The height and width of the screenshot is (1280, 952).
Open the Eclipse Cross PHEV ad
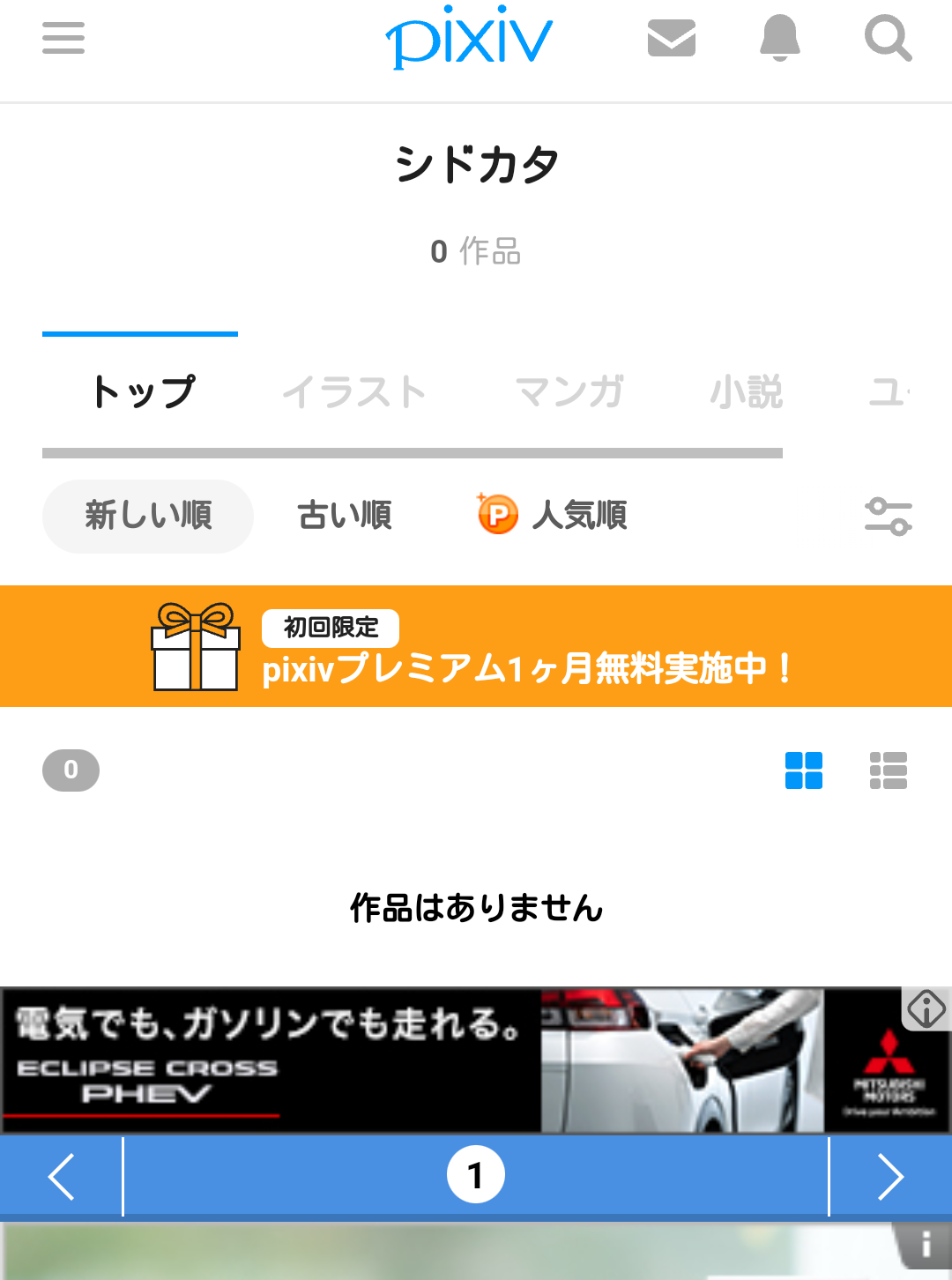(476, 1060)
